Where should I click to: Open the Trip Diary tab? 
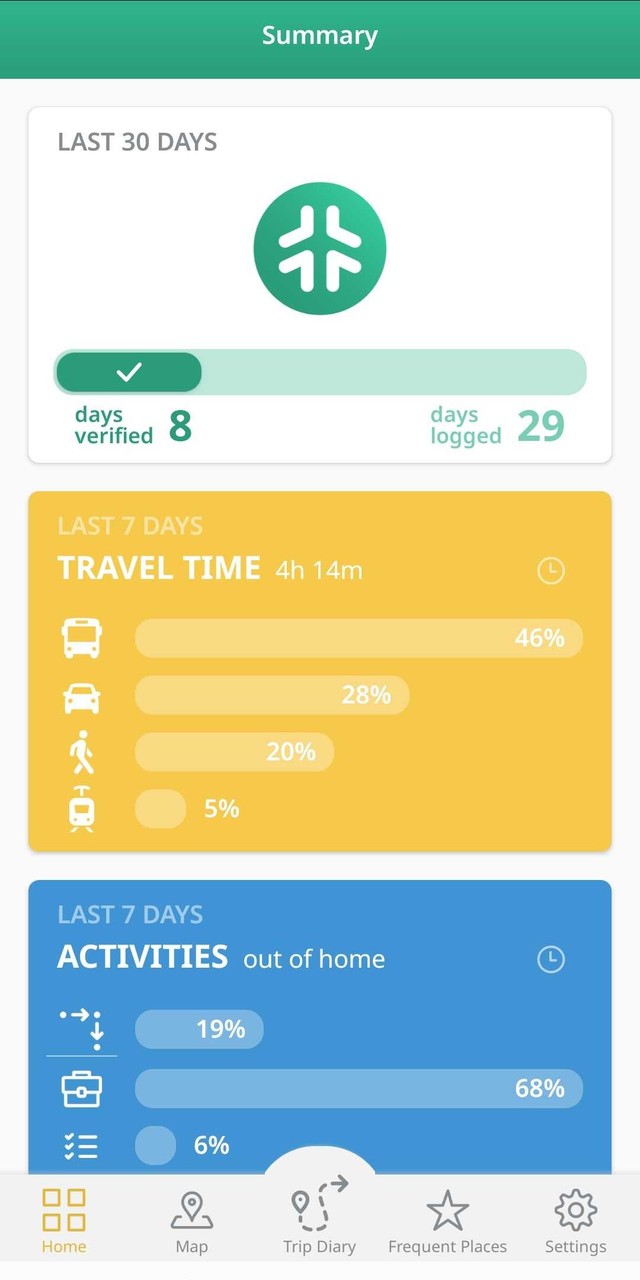319,1220
